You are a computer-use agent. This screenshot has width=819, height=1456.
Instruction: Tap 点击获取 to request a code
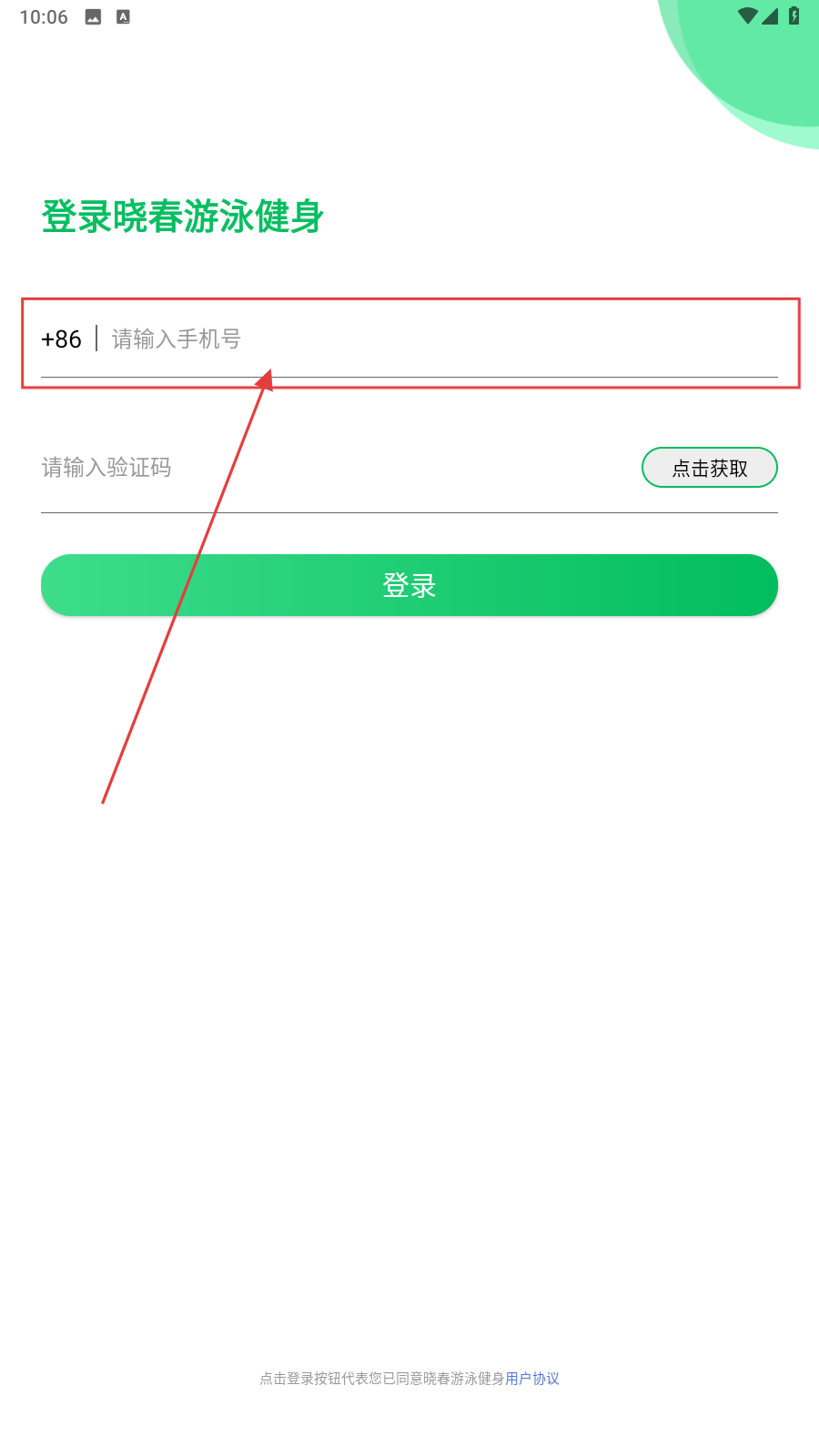click(x=709, y=468)
